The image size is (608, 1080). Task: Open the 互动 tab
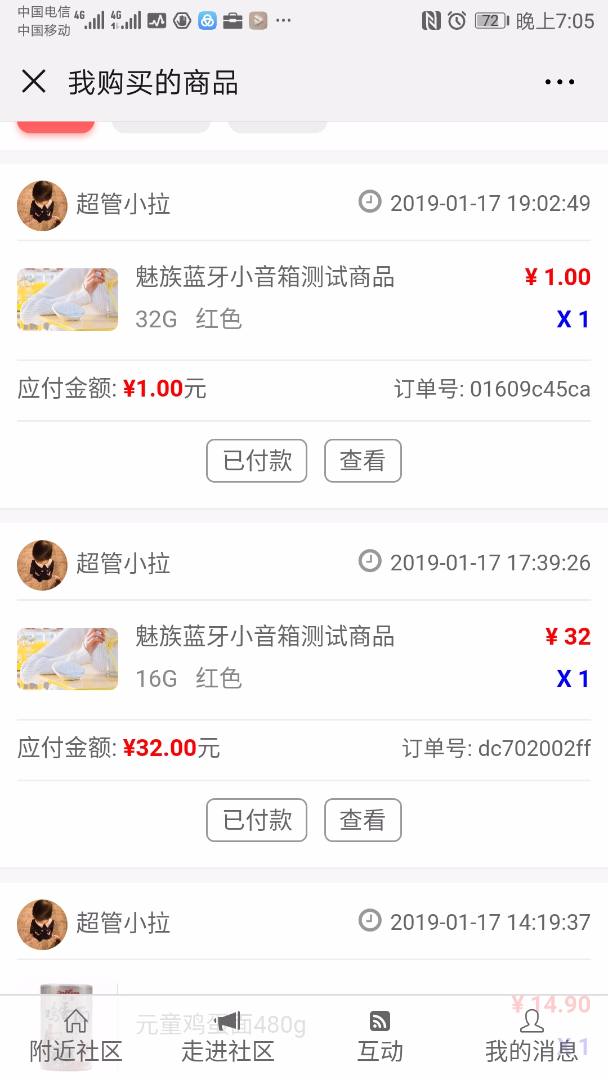[380, 1037]
